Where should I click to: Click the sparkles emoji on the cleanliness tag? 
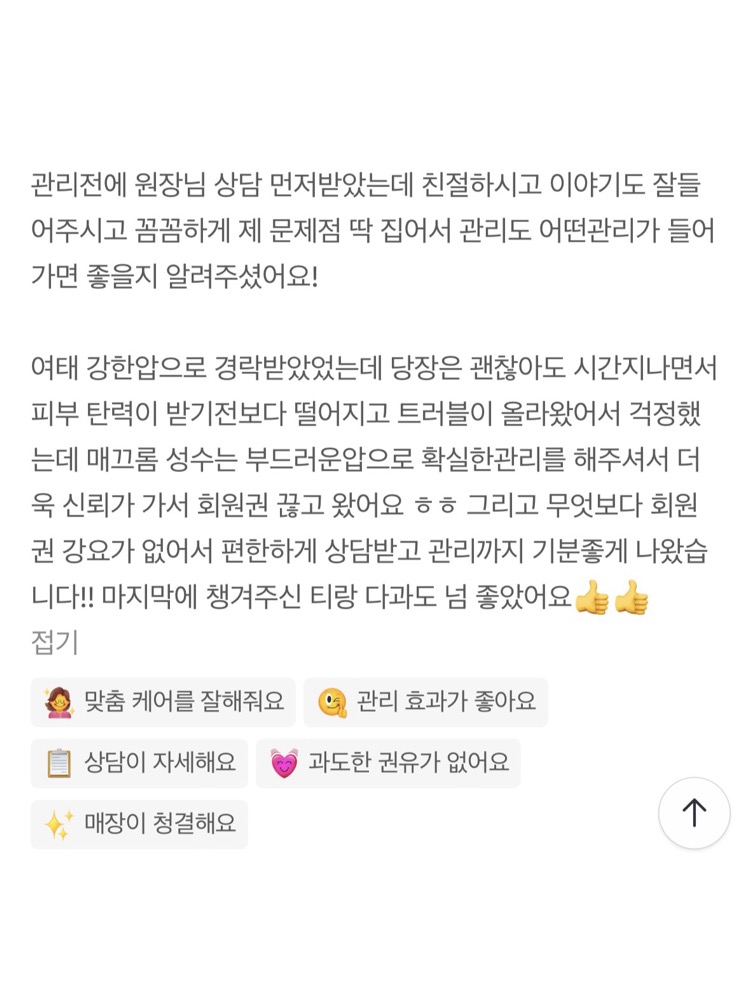(60, 824)
